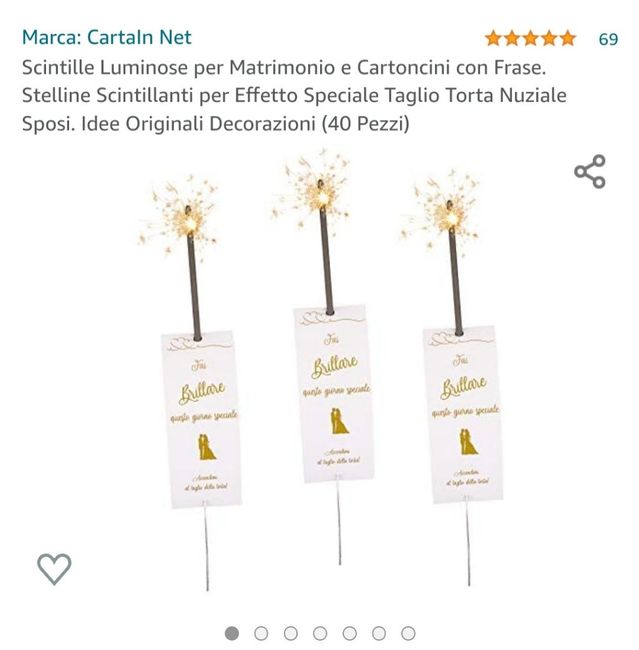Open the CartaIn Net brand link
The image size is (639, 650).
click(x=107, y=38)
